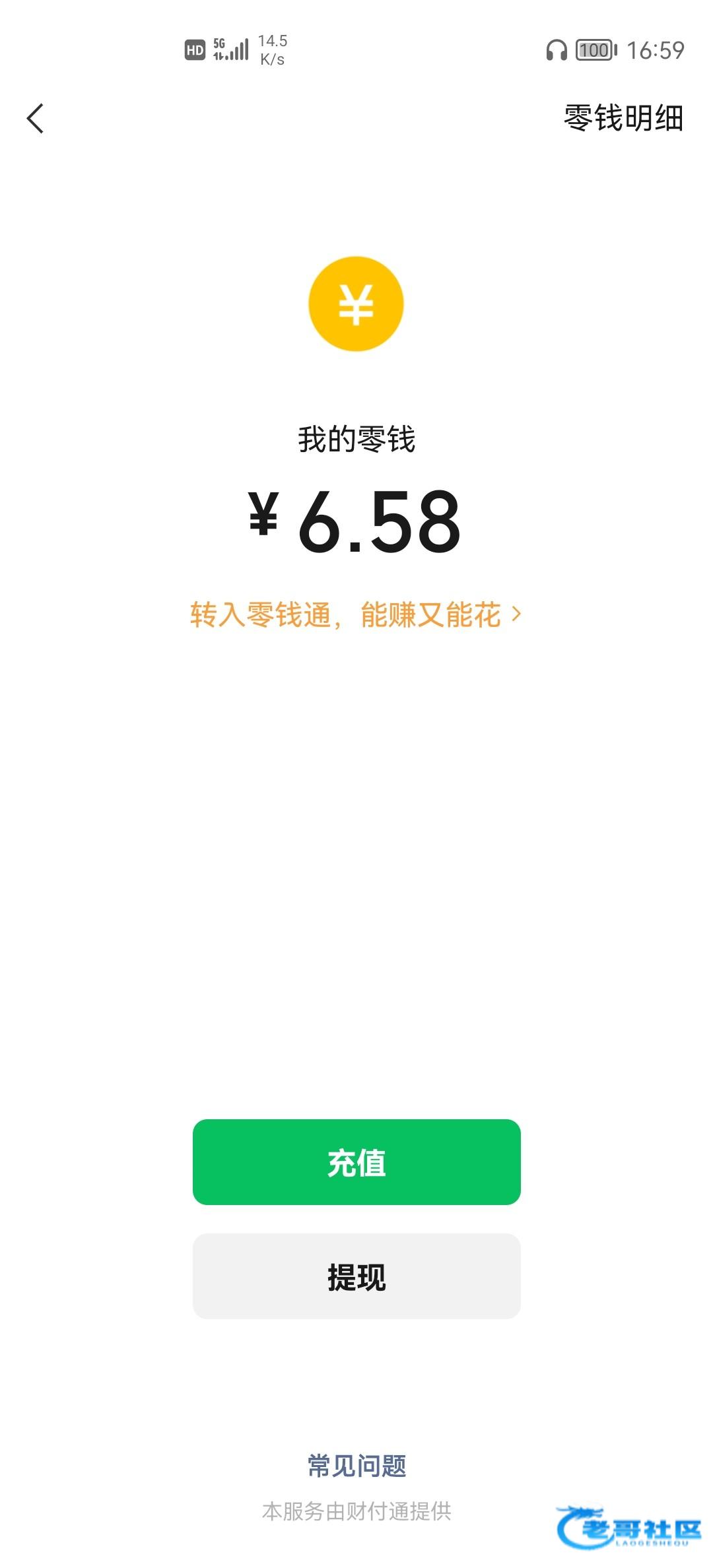View 常见问题 help page
The height and width of the screenshot is (1568, 713).
tap(356, 1466)
